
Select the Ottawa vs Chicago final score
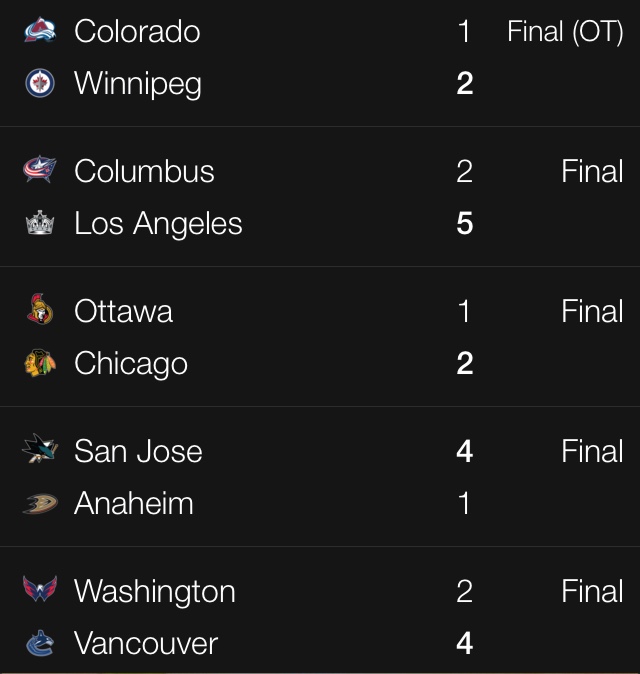click(320, 337)
